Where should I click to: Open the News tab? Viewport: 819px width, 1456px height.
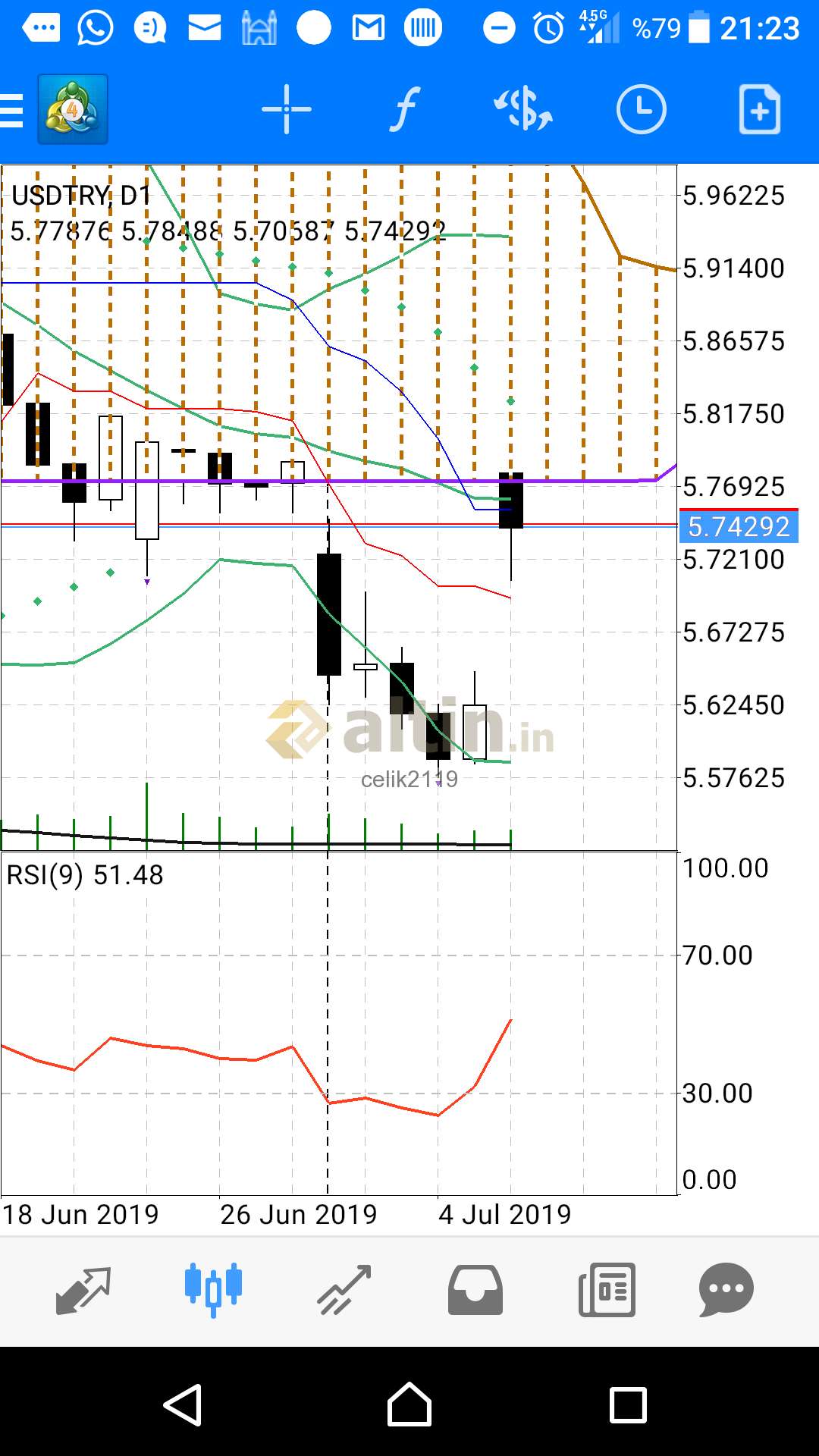click(607, 1290)
